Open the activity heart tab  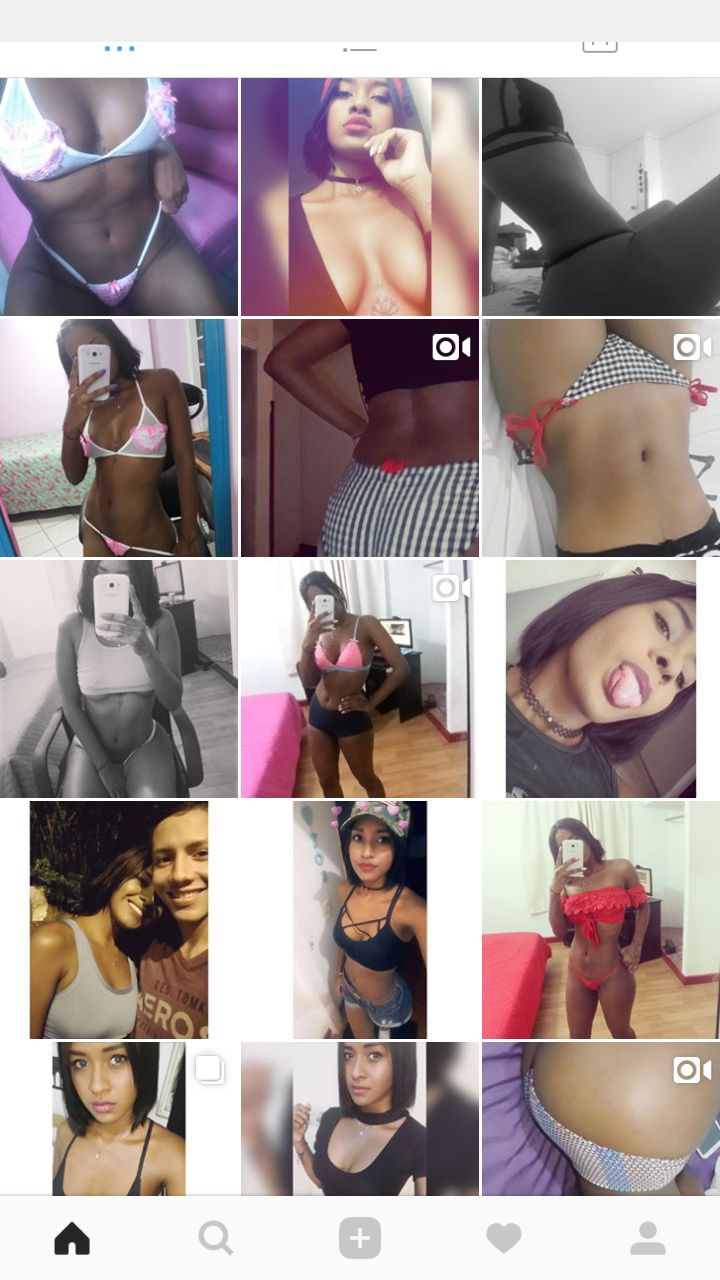tap(503, 1239)
